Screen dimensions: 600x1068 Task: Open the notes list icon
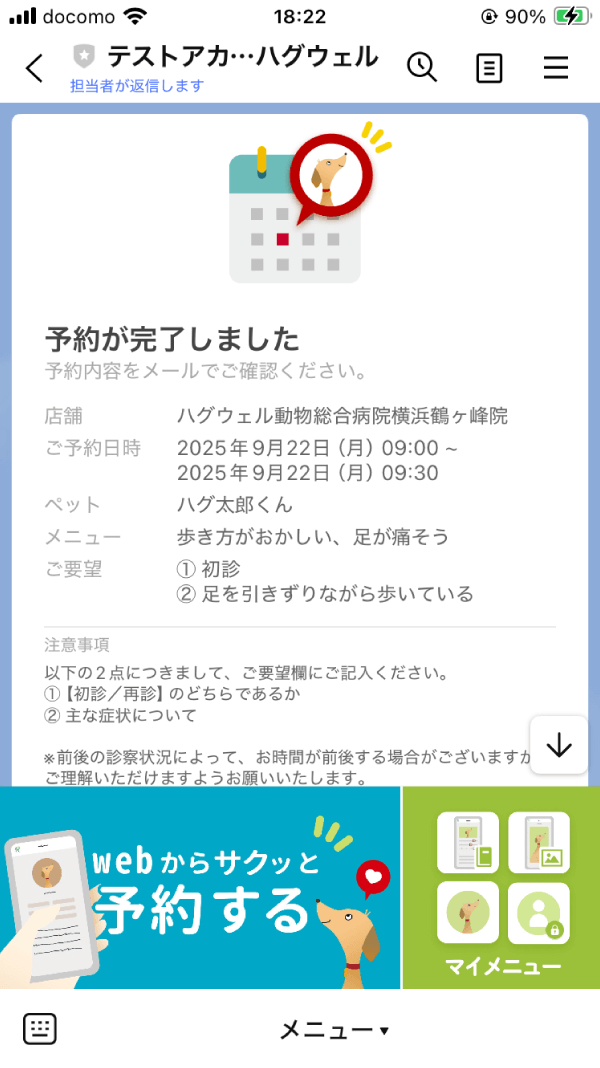489,68
